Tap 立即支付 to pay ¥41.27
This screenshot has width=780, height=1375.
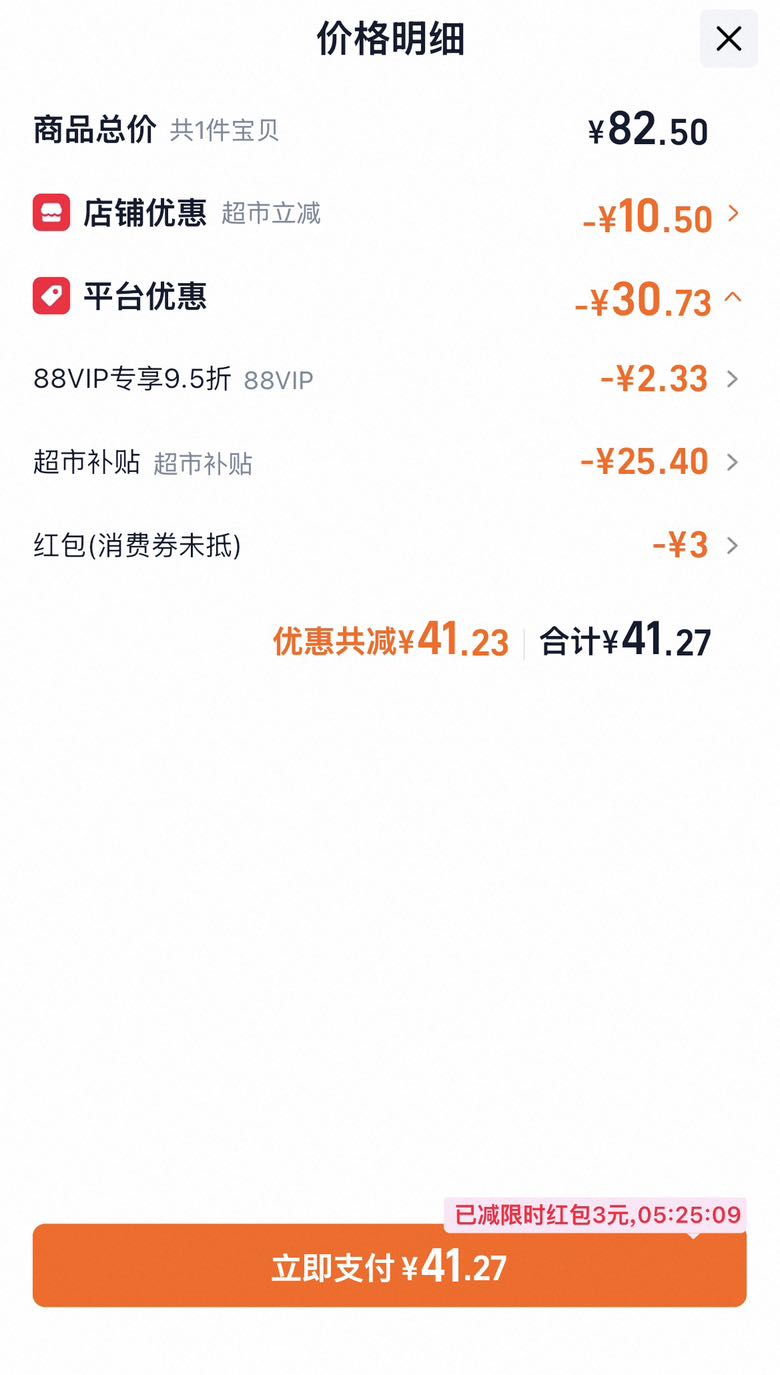point(389,1266)
